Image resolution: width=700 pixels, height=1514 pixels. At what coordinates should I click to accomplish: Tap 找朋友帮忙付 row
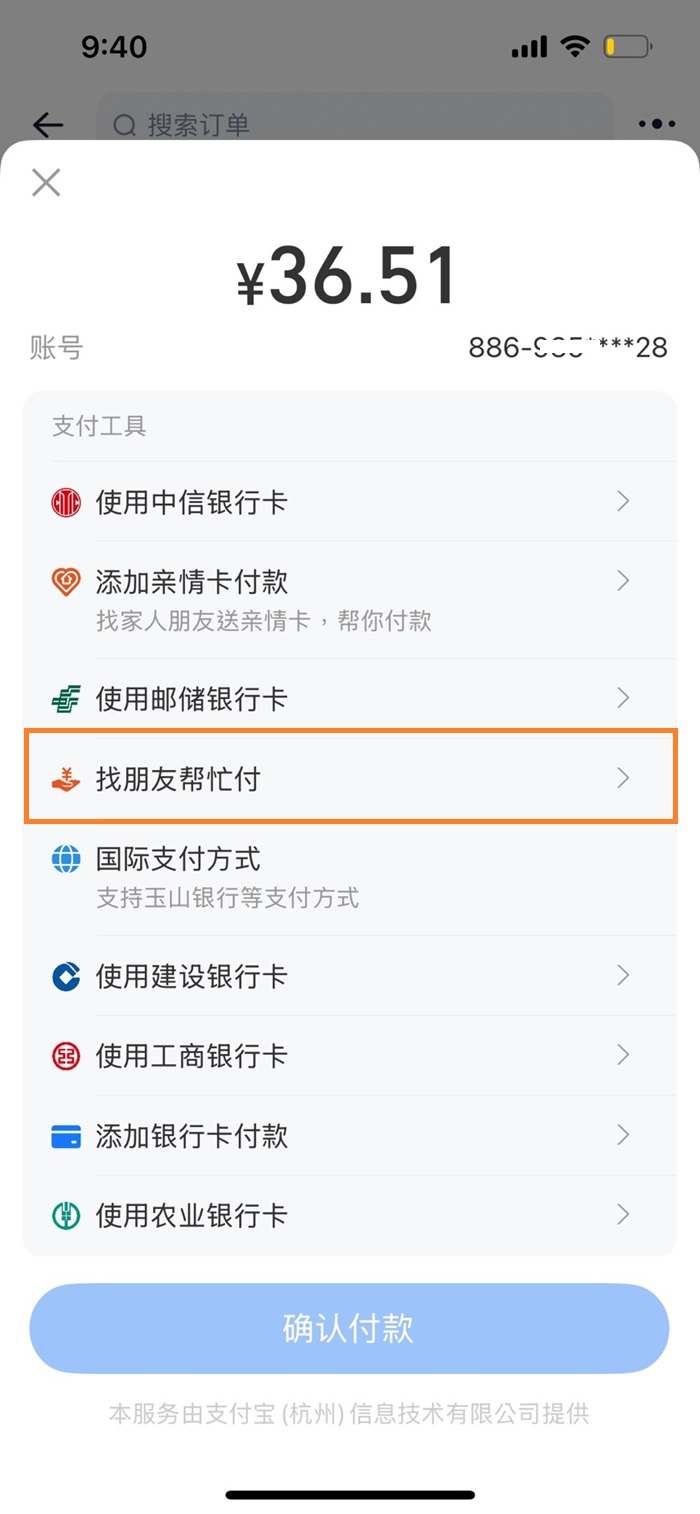point(350,777)
